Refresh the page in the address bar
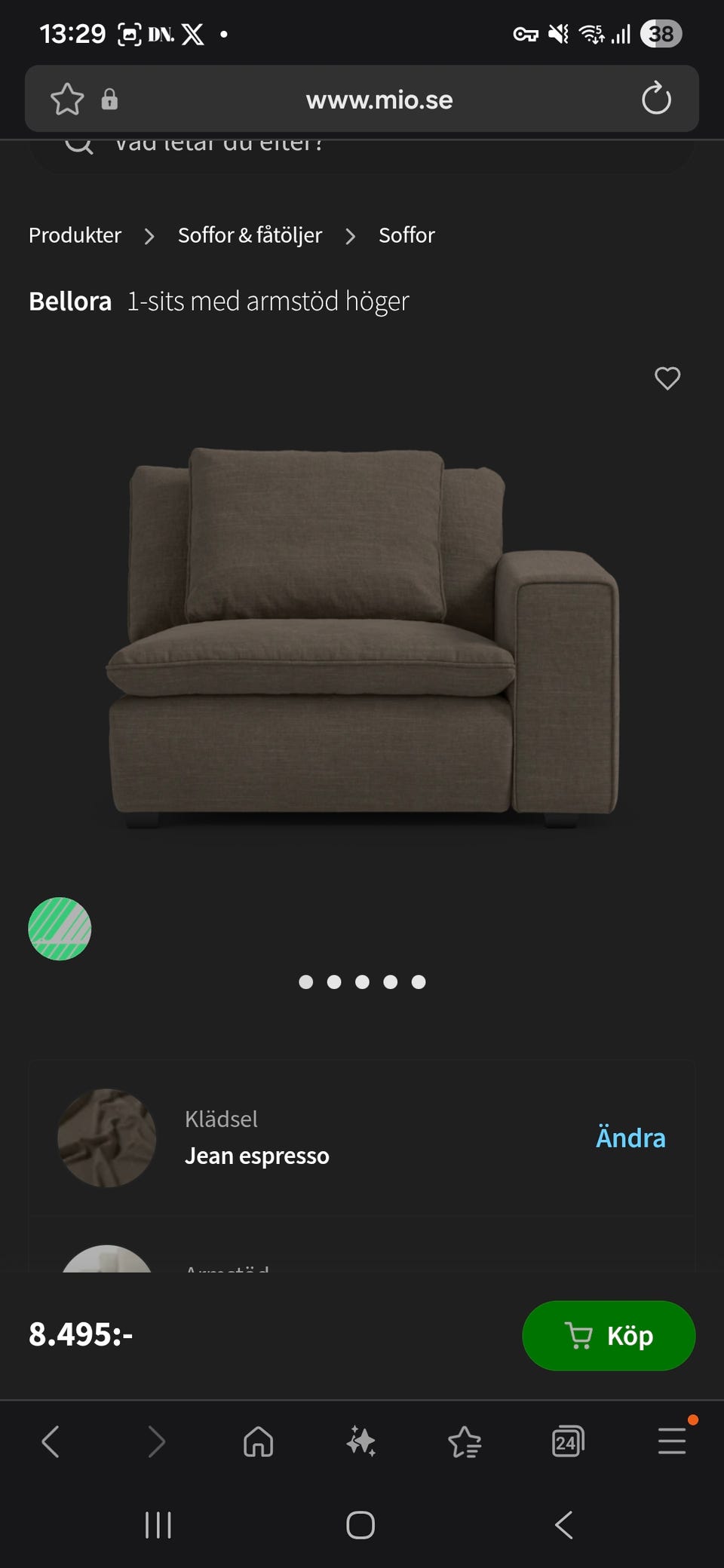The width and height of the screenshot is (724, 1568). [658, 99]
